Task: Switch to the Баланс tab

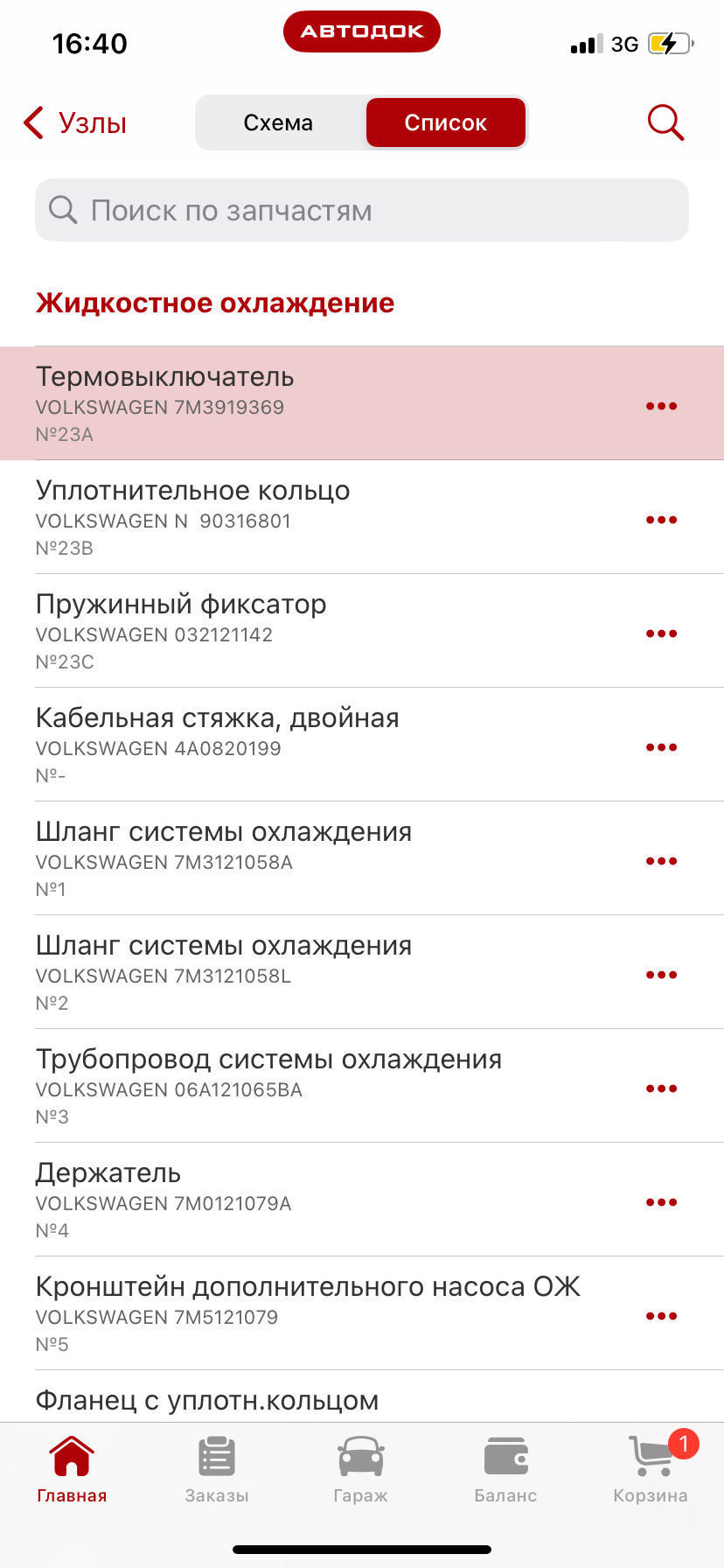Action: pos(505,1469)
